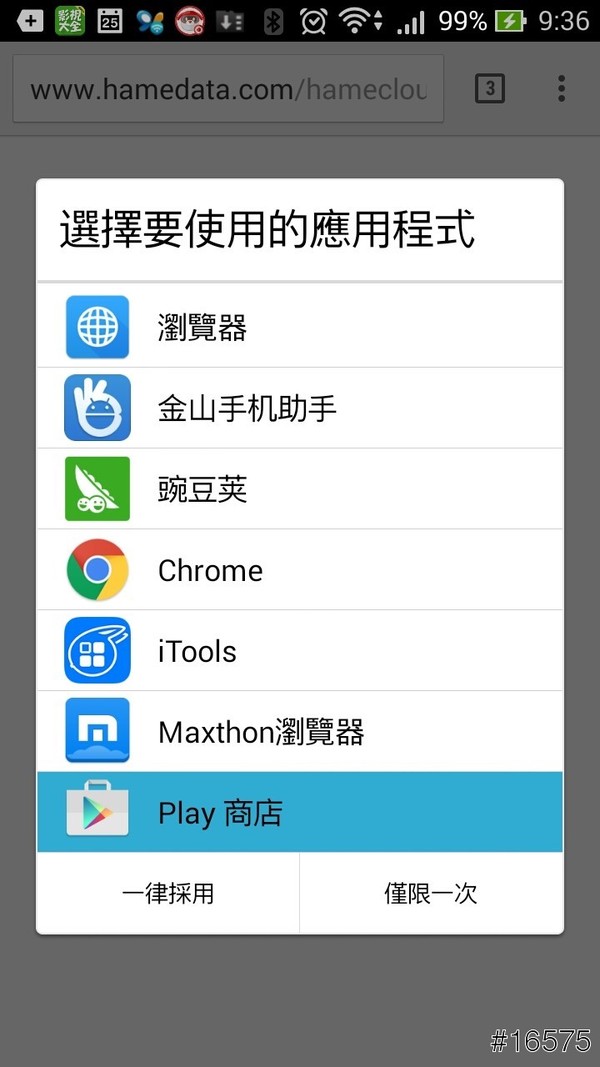Select iTools from the chooser
600x1067 pixels.
(300, 651)
